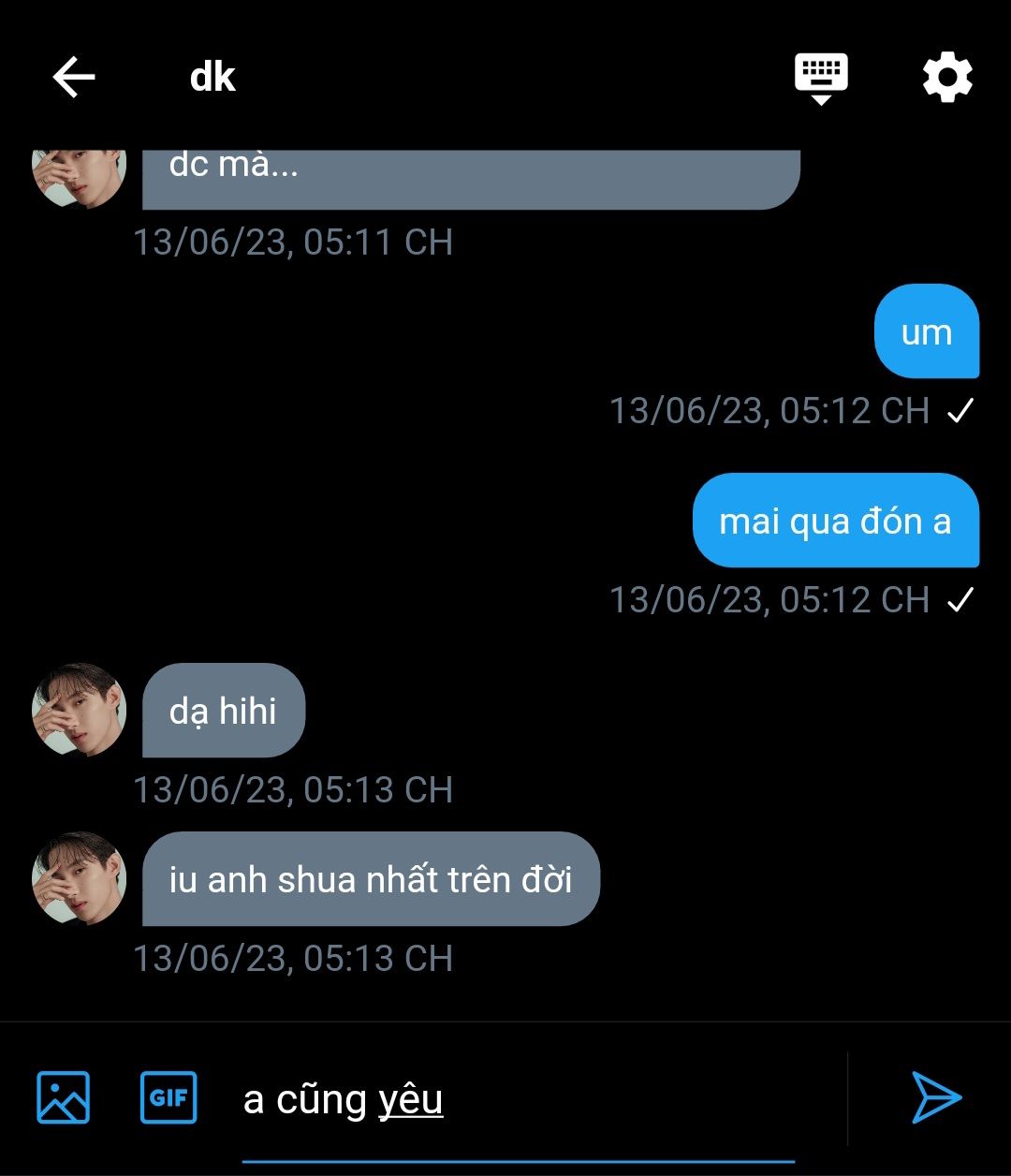Image resolution: width=1011 pixels, height=1176 pixels.
Task: Send the typed message
Action: [936, 1097]
